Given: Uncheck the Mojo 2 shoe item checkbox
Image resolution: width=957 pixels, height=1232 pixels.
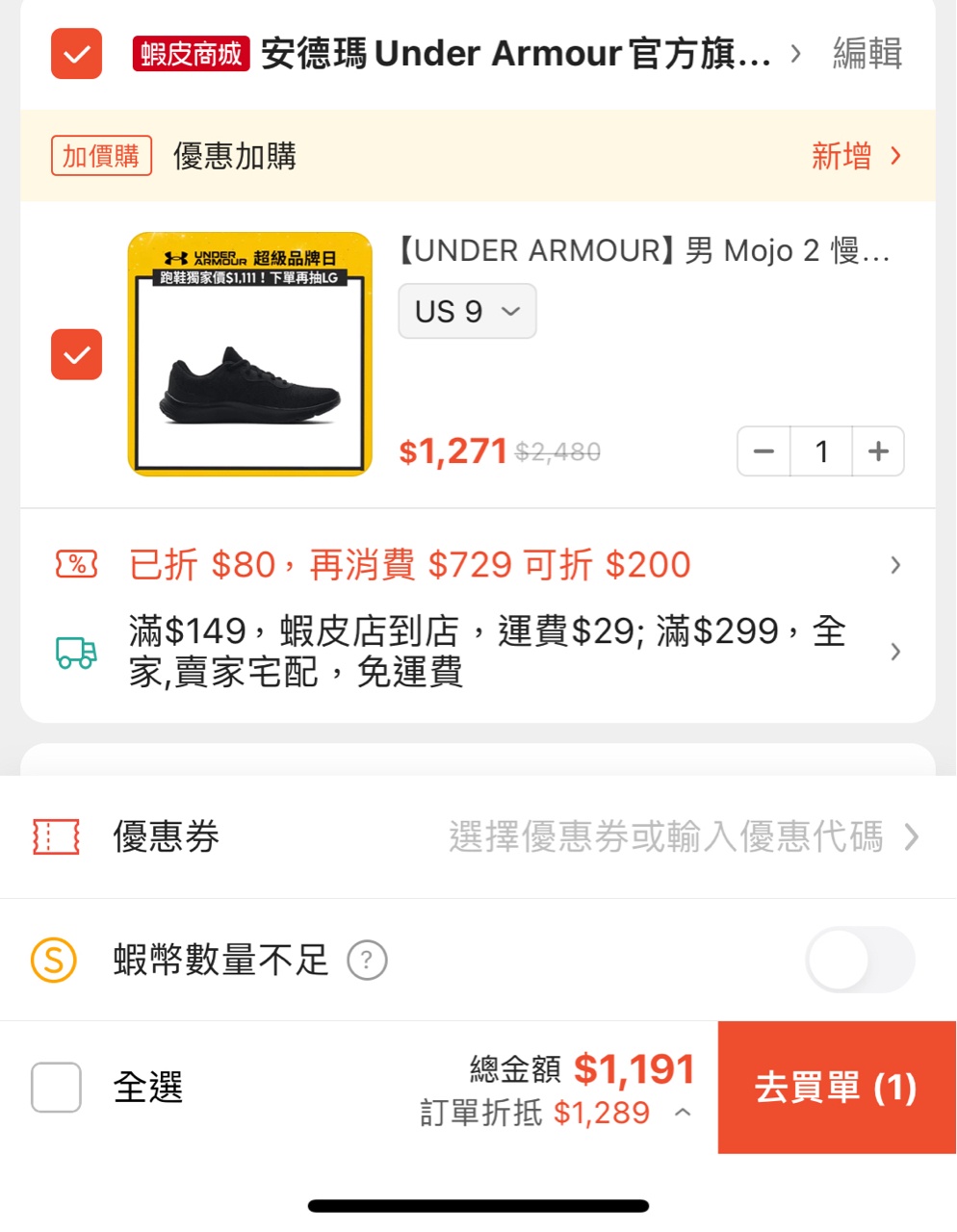Looking at the screenshot, I should coord(76,354).
